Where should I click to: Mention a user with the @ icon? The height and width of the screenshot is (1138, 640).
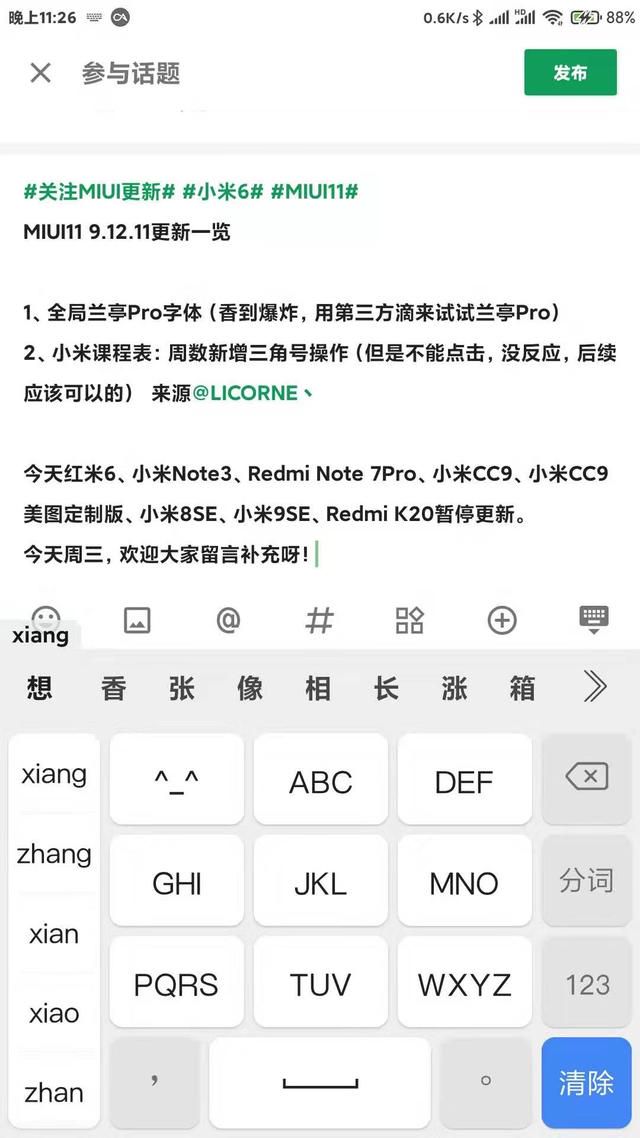tap(228, 621)
